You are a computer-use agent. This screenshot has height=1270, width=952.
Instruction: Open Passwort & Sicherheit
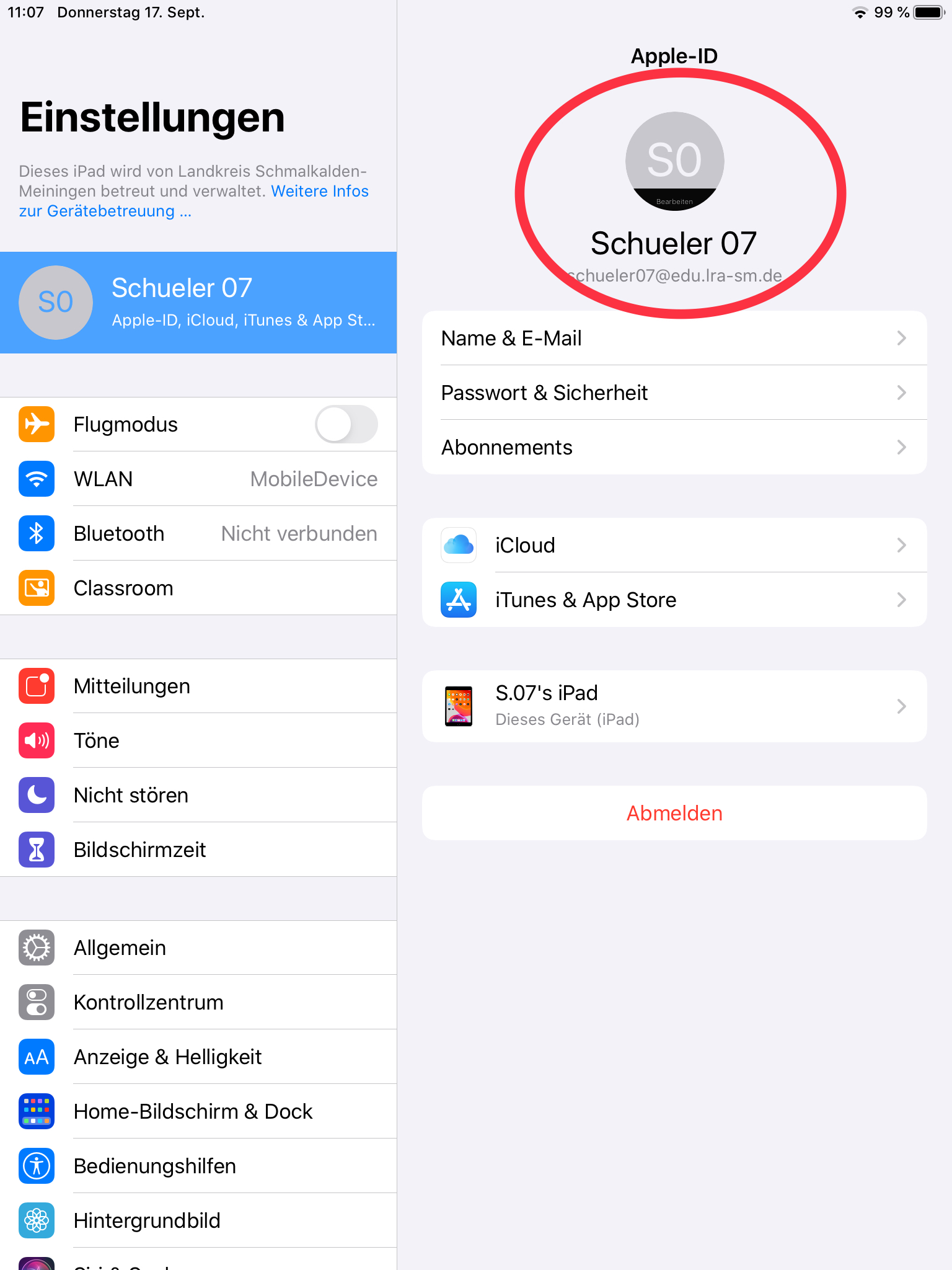point(674,393)
